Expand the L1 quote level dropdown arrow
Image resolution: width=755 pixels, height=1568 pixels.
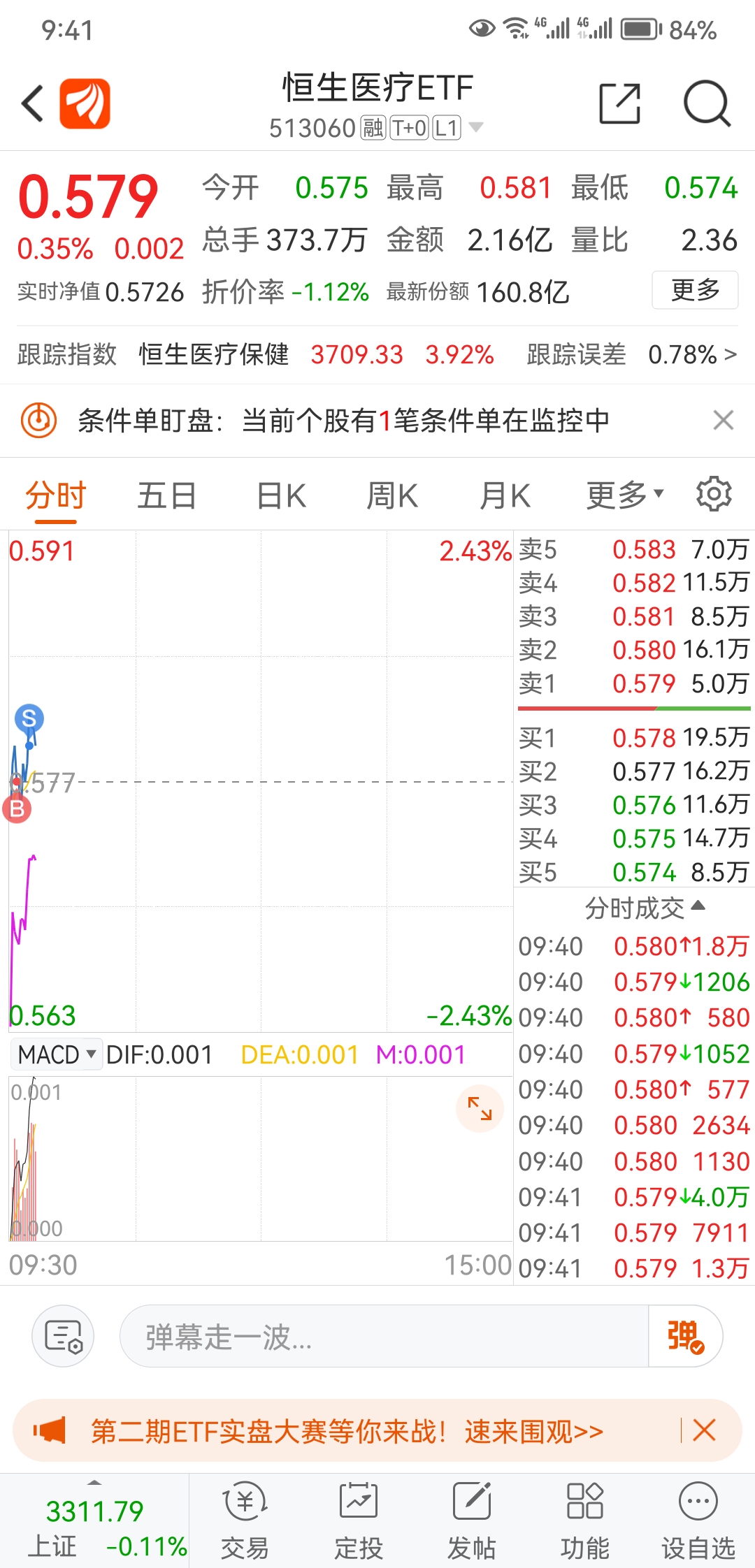tap(476, 127)
